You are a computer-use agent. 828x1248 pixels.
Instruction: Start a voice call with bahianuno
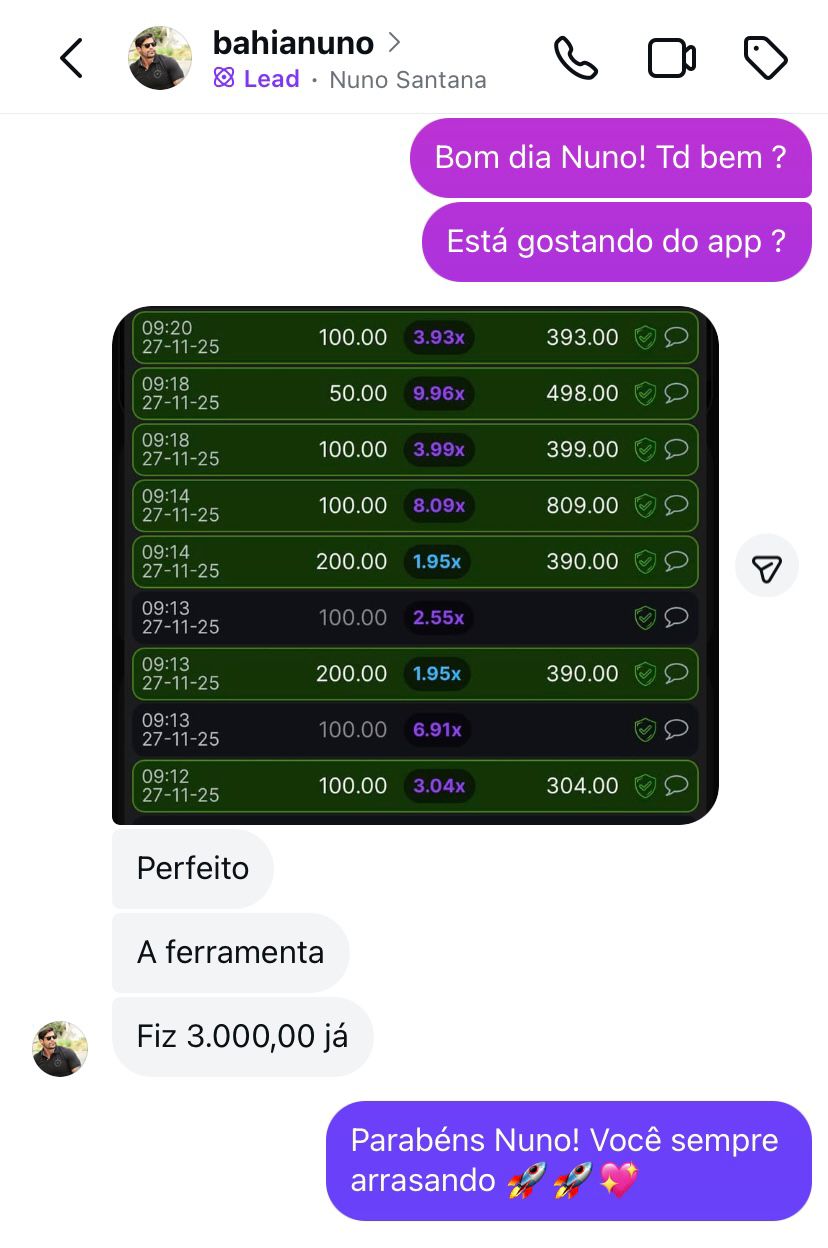(576, 59)
